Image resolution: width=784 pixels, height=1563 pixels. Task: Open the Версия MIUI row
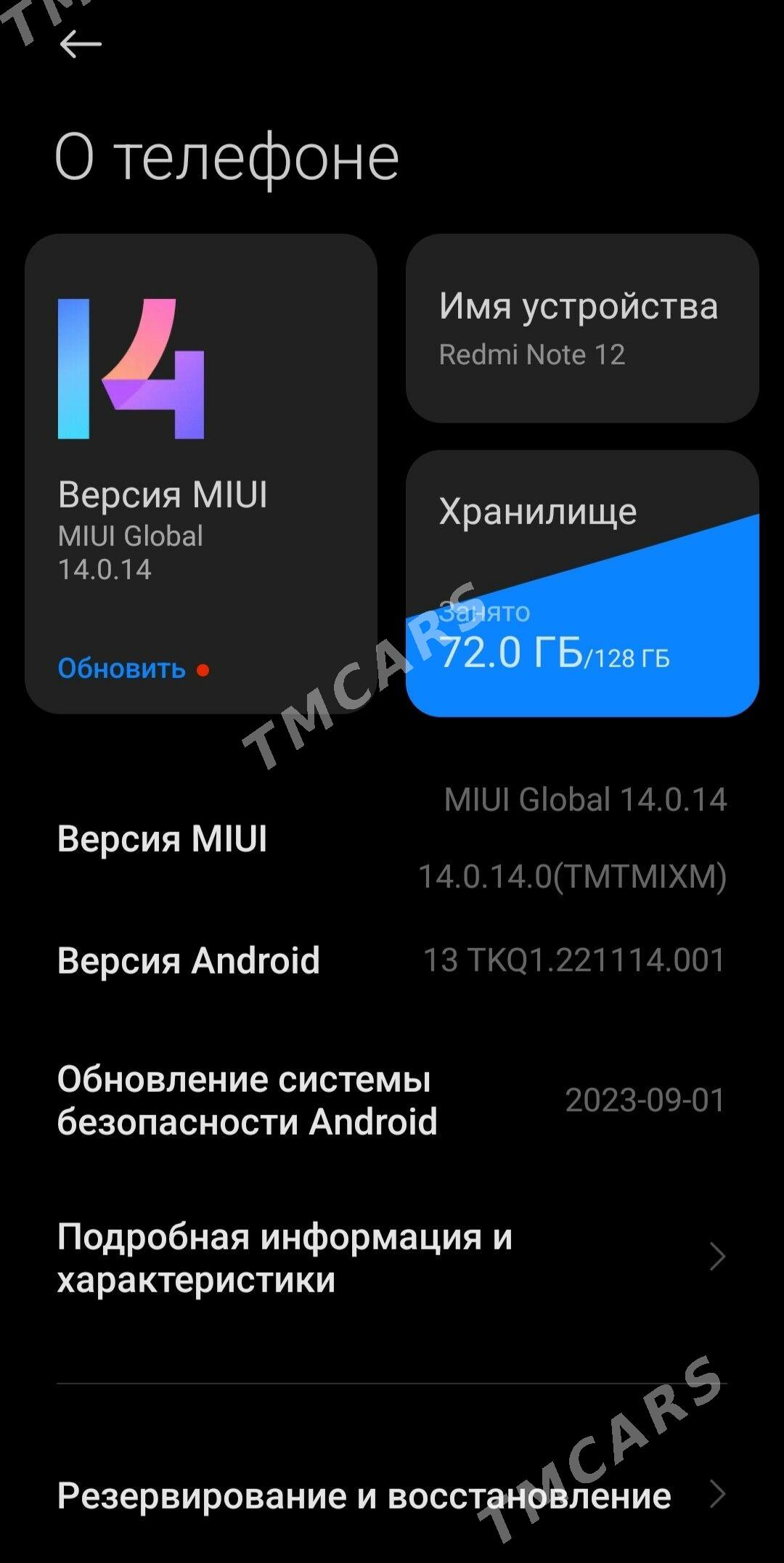[x=392, y=838]
